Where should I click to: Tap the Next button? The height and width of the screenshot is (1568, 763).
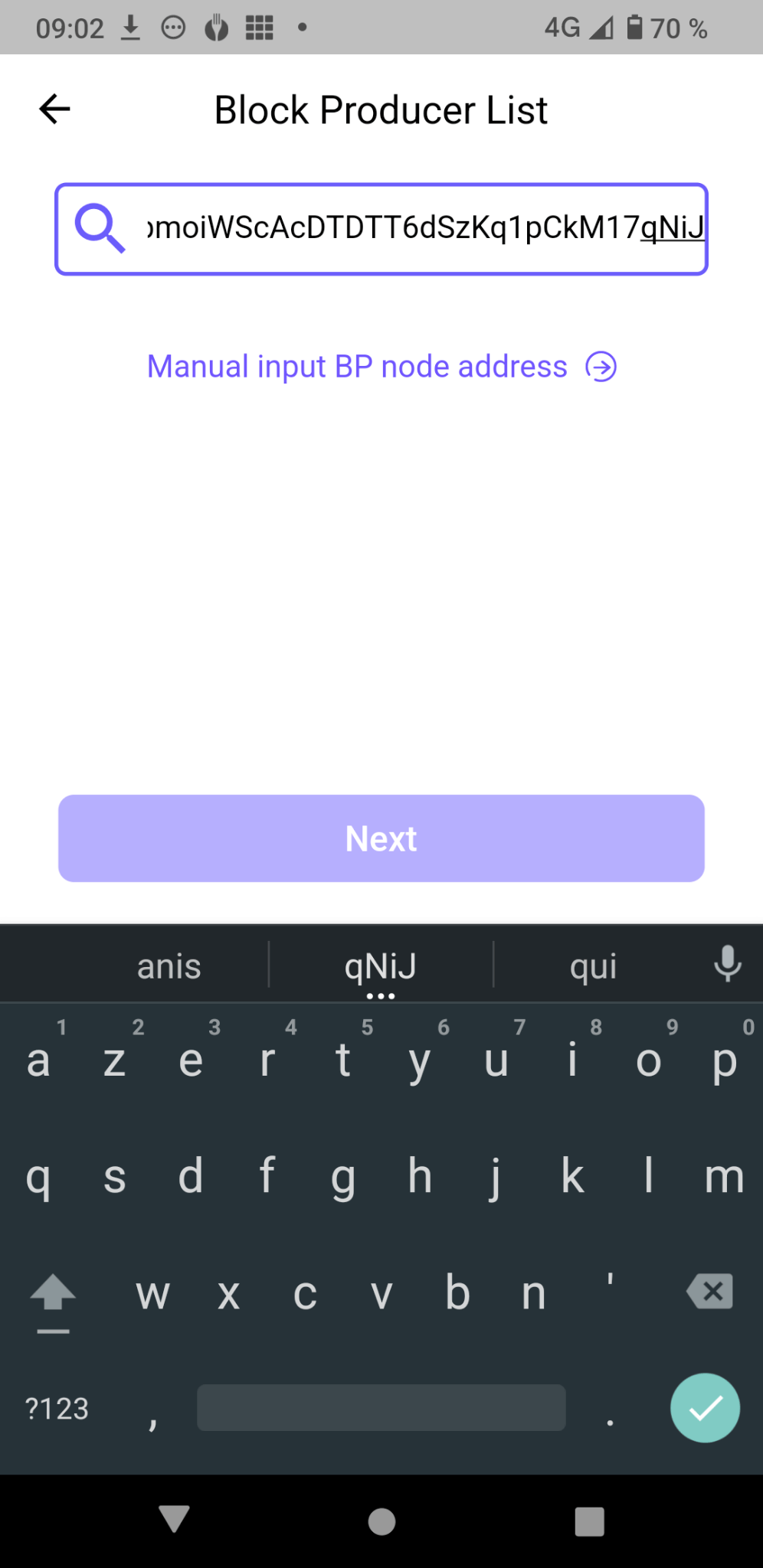[x=381, y=838]
